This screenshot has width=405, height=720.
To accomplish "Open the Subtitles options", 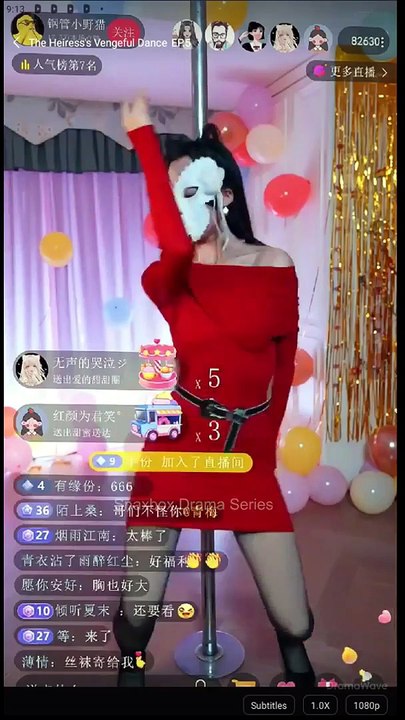I will [x=269, y=705].
